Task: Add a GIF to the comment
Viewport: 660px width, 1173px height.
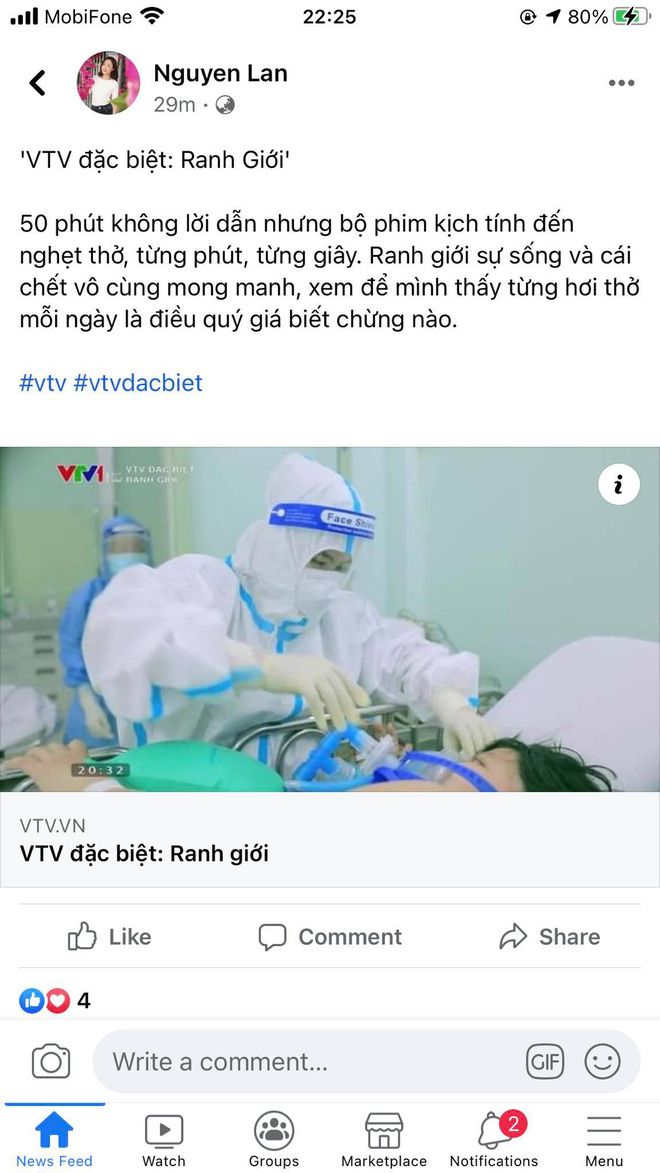Action: [545, 1061]
